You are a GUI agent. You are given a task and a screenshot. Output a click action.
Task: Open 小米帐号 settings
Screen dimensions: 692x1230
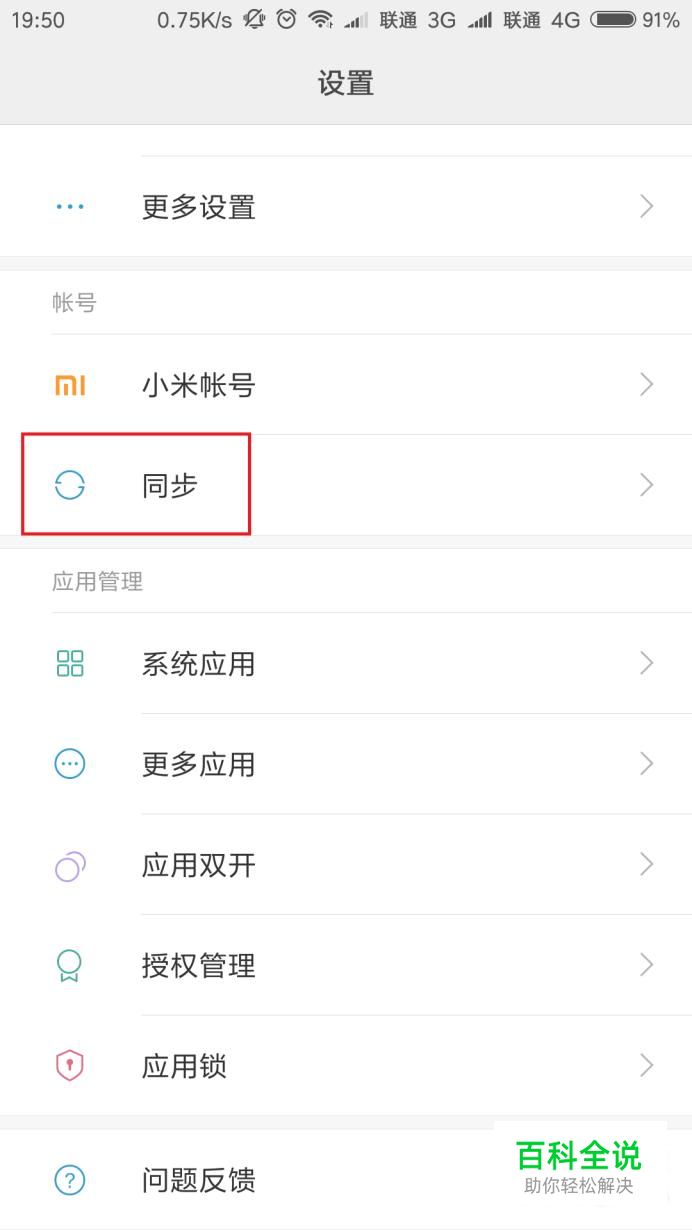click(346, 385)
